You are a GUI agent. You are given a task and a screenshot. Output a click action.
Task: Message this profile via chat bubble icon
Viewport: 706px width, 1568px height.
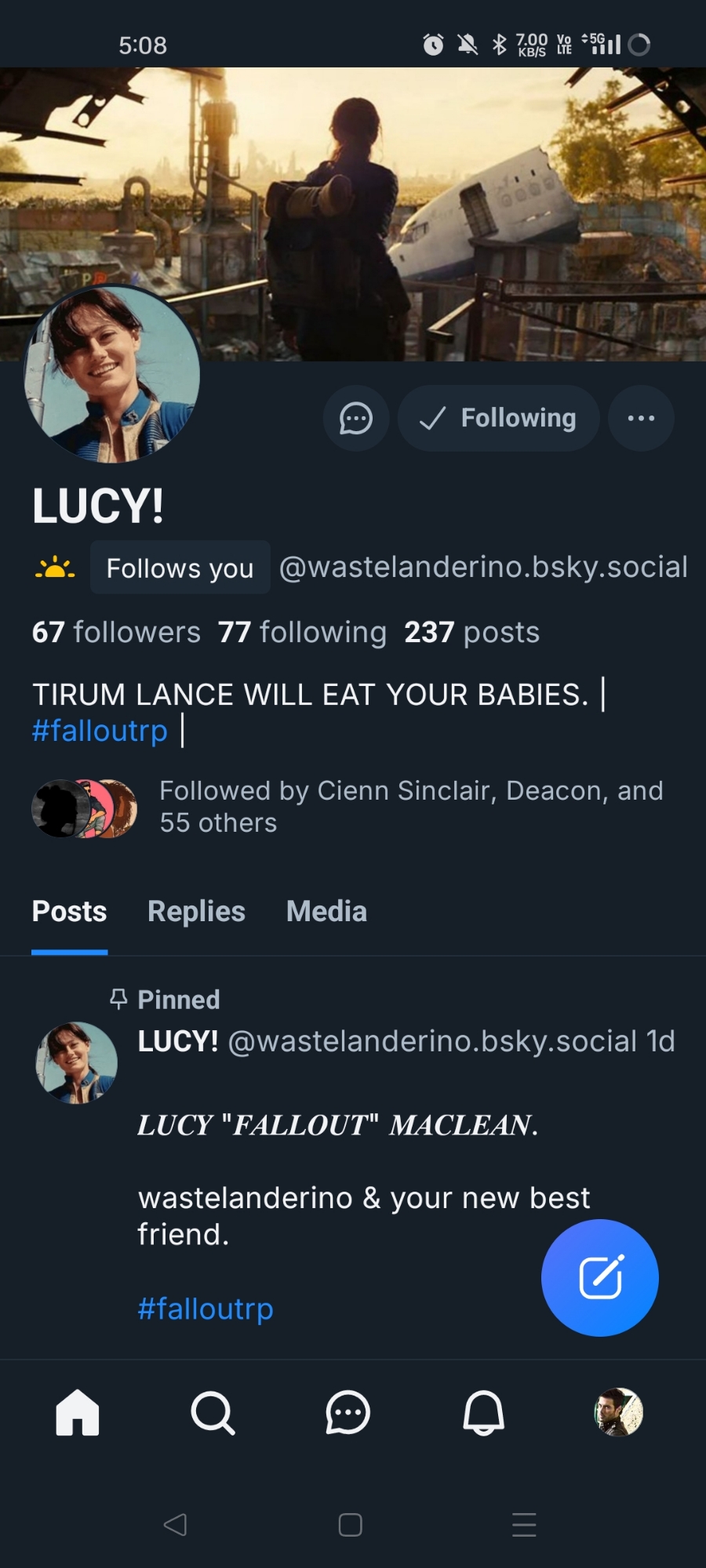tap(356, 418)
